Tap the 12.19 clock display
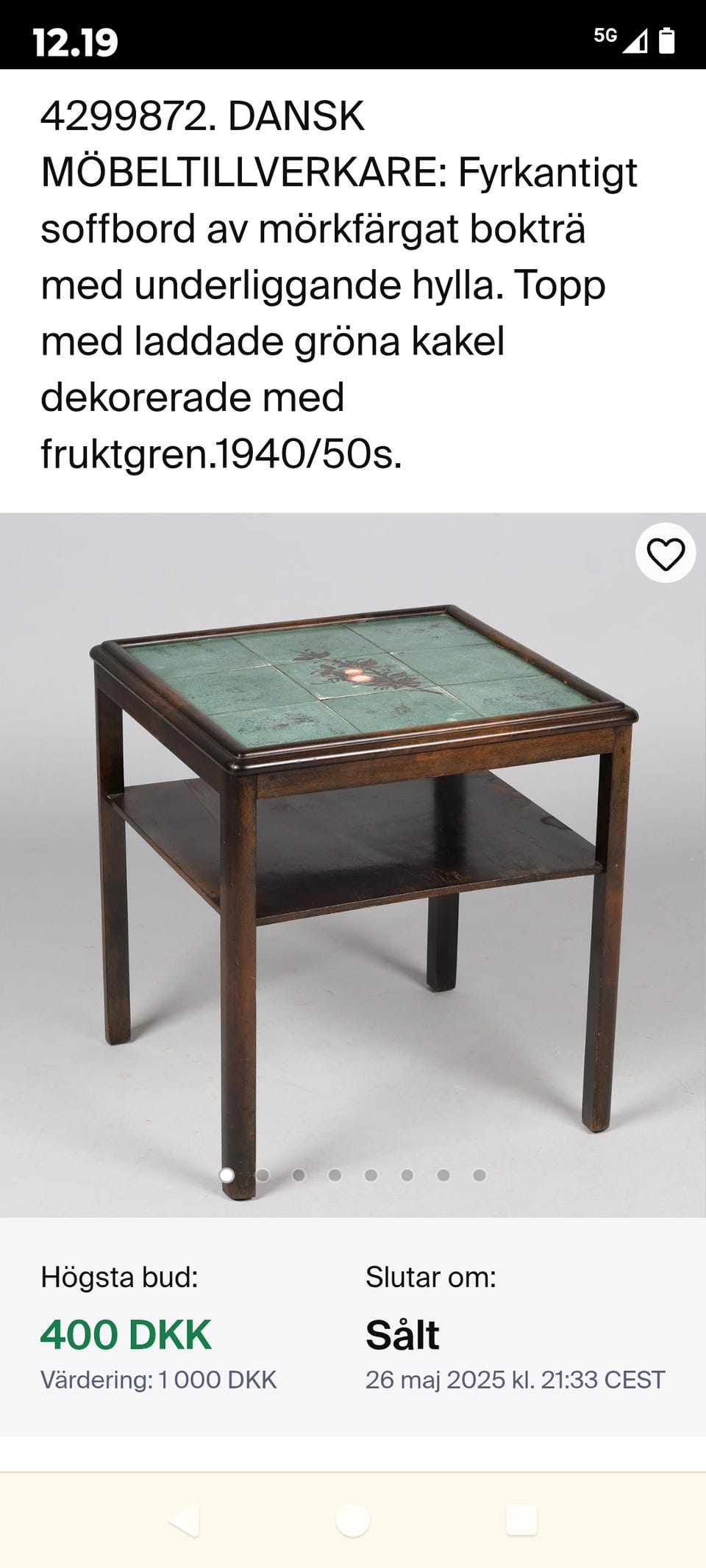 coord(76,42)
